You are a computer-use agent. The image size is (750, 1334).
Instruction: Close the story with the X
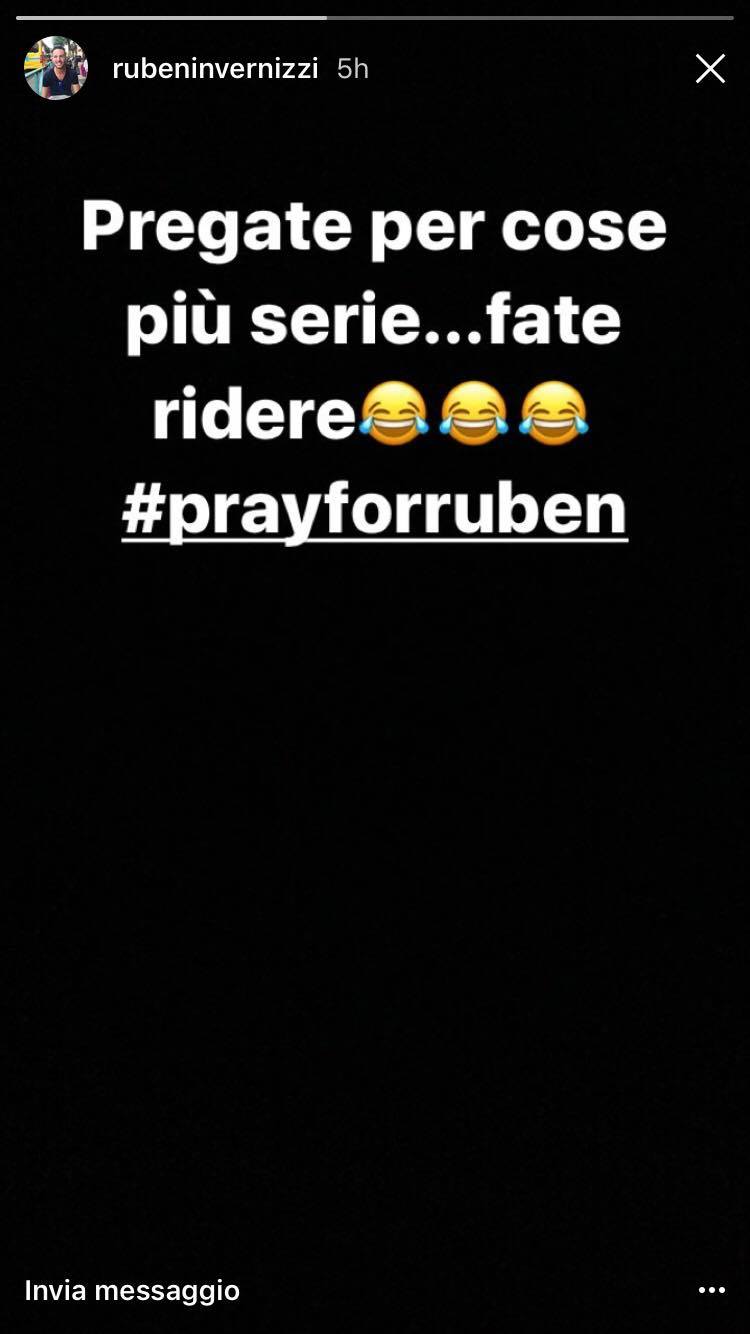[x=710, y=68]
